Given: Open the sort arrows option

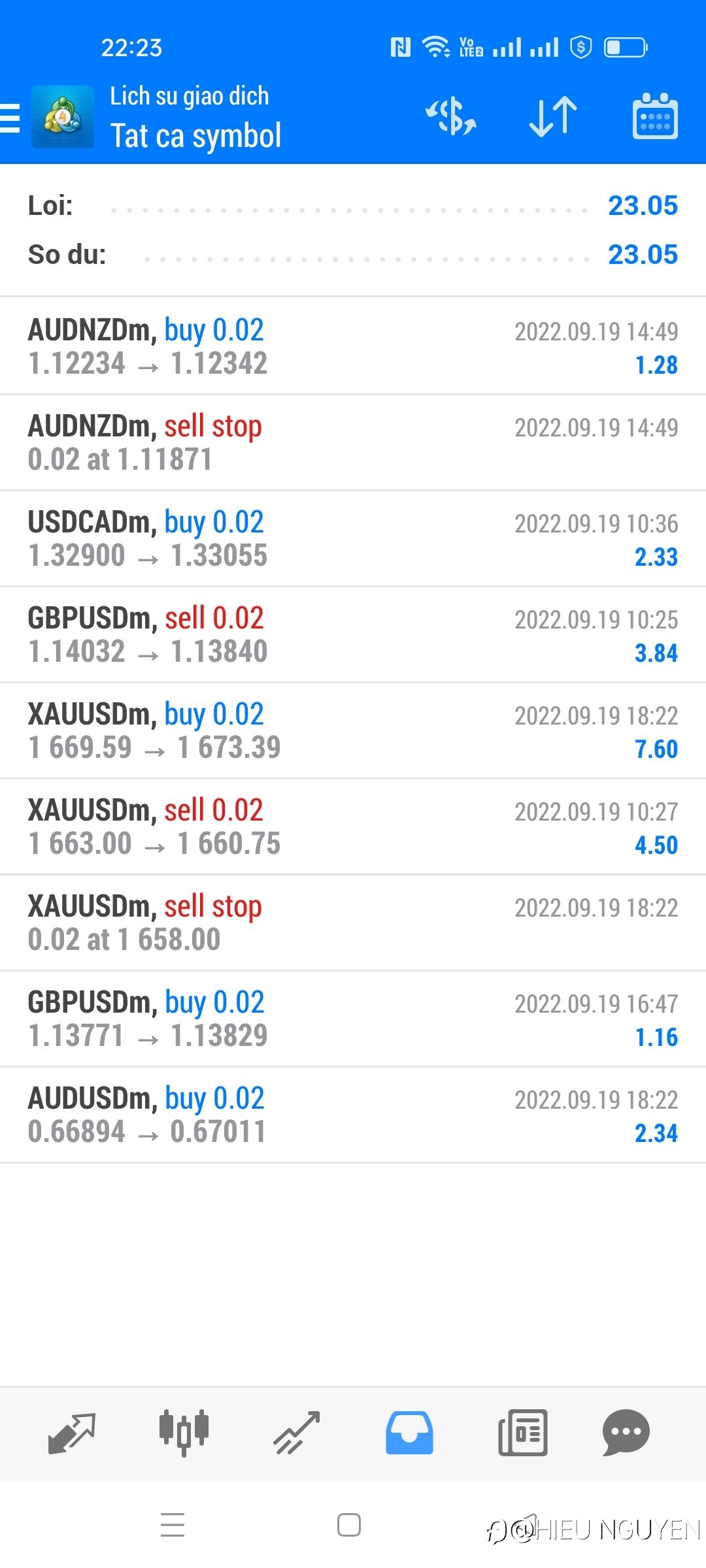Looking at the screenshot, I should tap(552, 118).
